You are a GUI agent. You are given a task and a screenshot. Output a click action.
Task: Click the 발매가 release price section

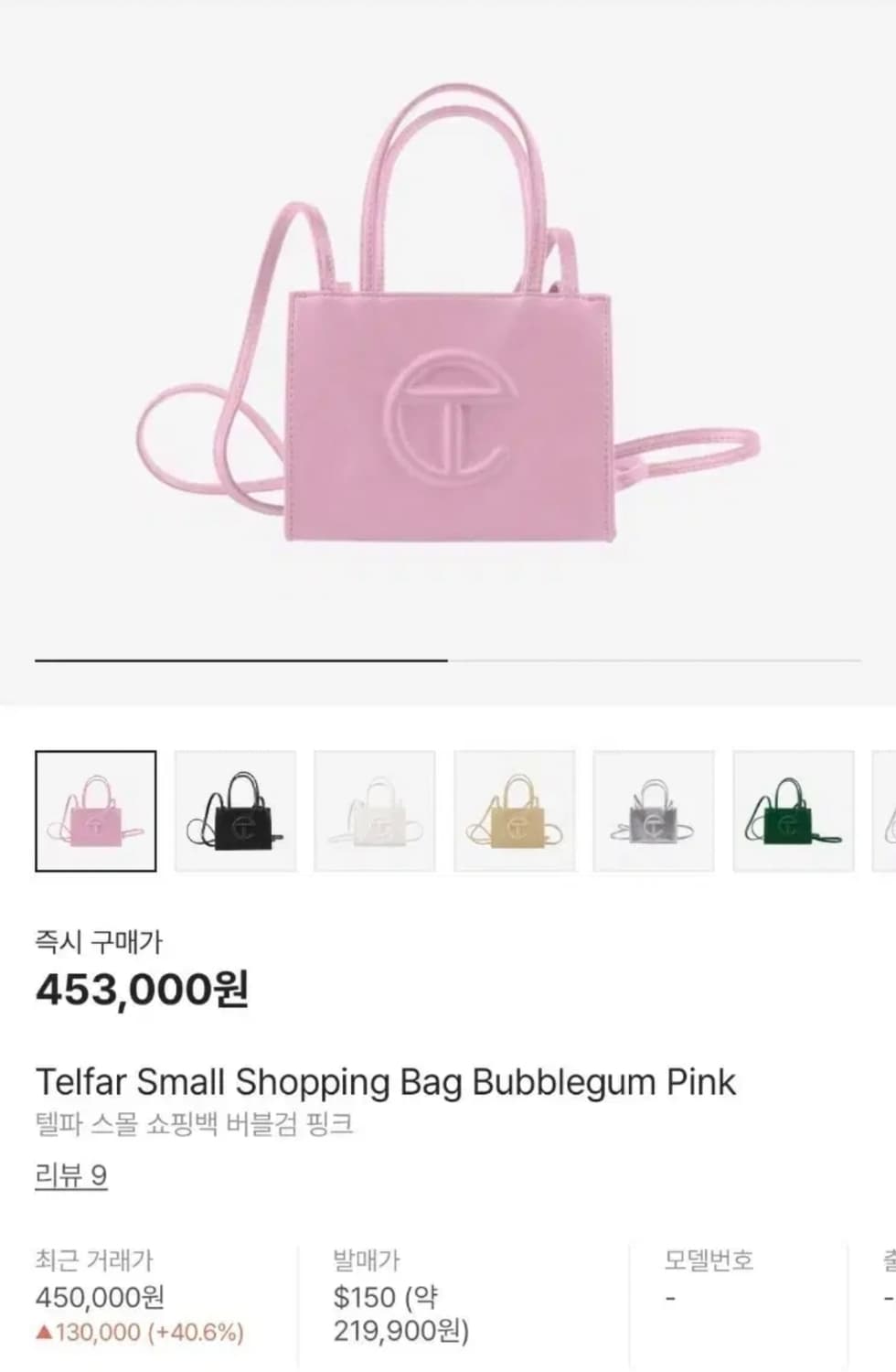(x=358, y=1259)
